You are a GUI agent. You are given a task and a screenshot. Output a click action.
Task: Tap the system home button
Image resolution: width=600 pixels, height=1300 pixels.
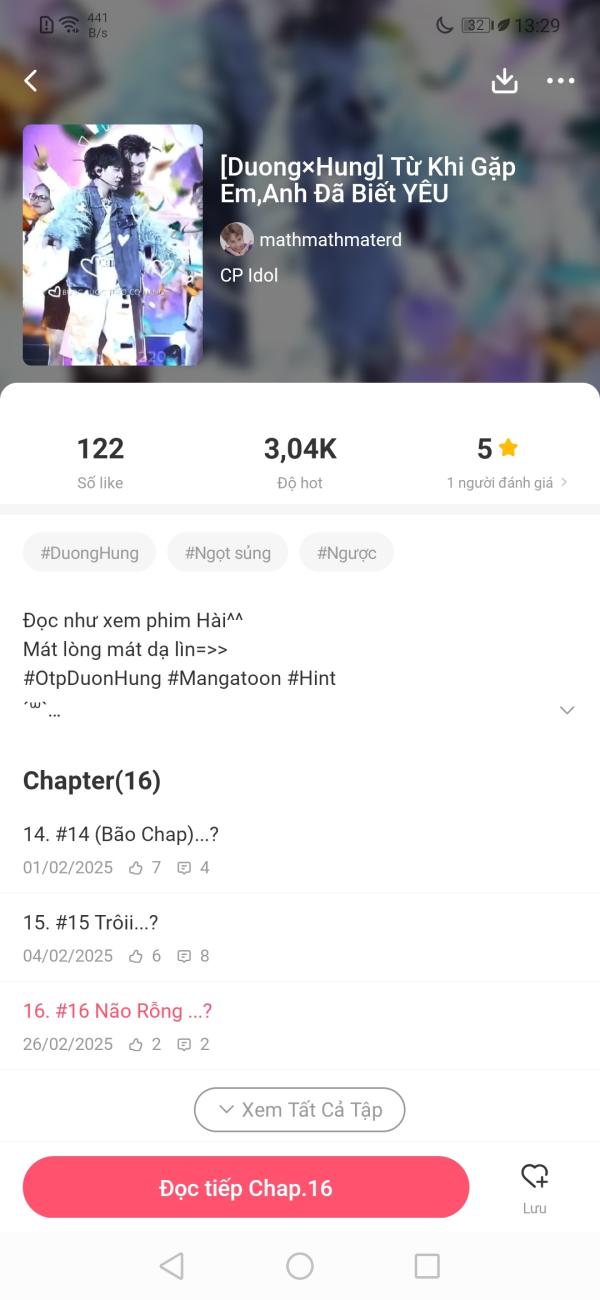click(x=300, y=1266)
